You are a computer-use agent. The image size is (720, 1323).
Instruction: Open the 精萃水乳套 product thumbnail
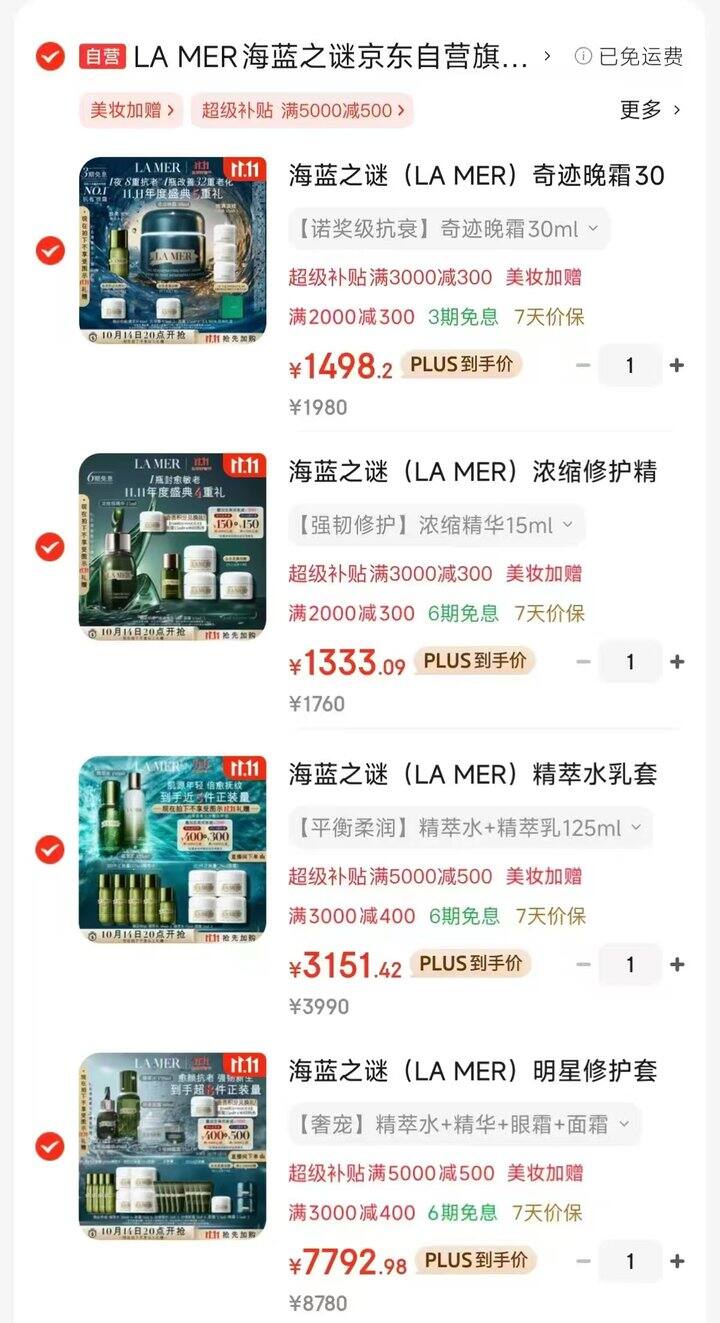172,847
